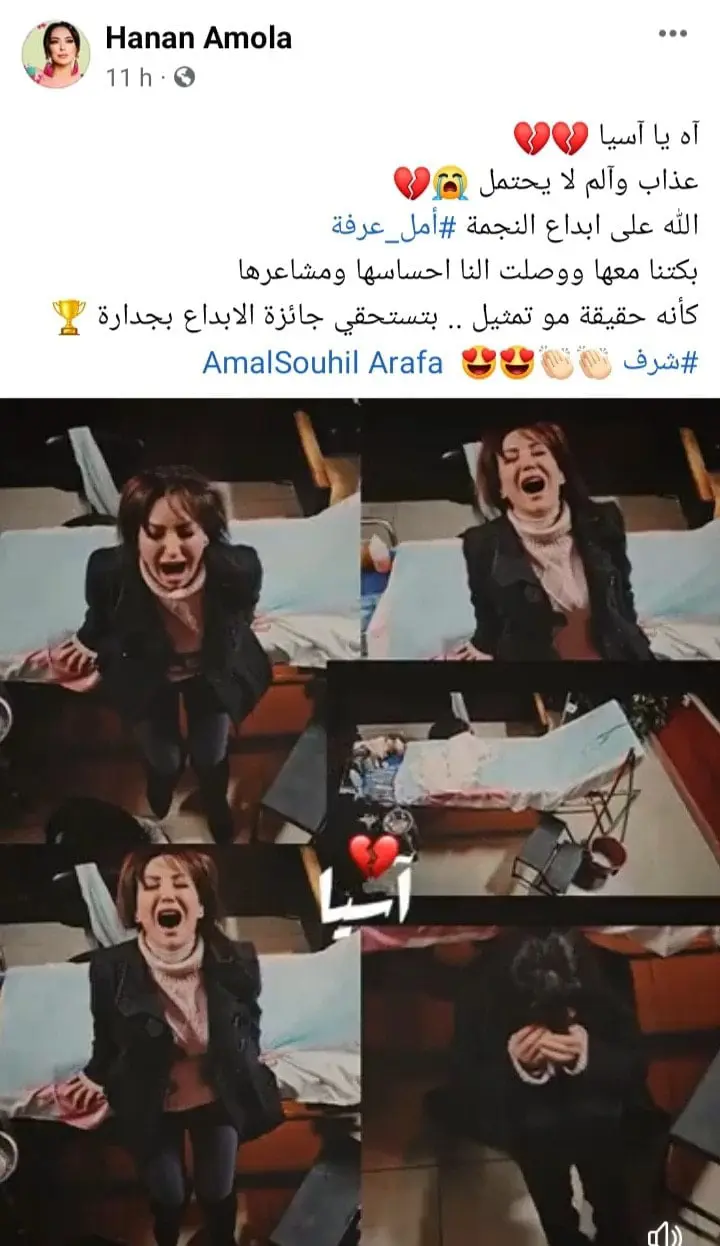Open AmalSouhil Arafa's tagged profile

322,362
